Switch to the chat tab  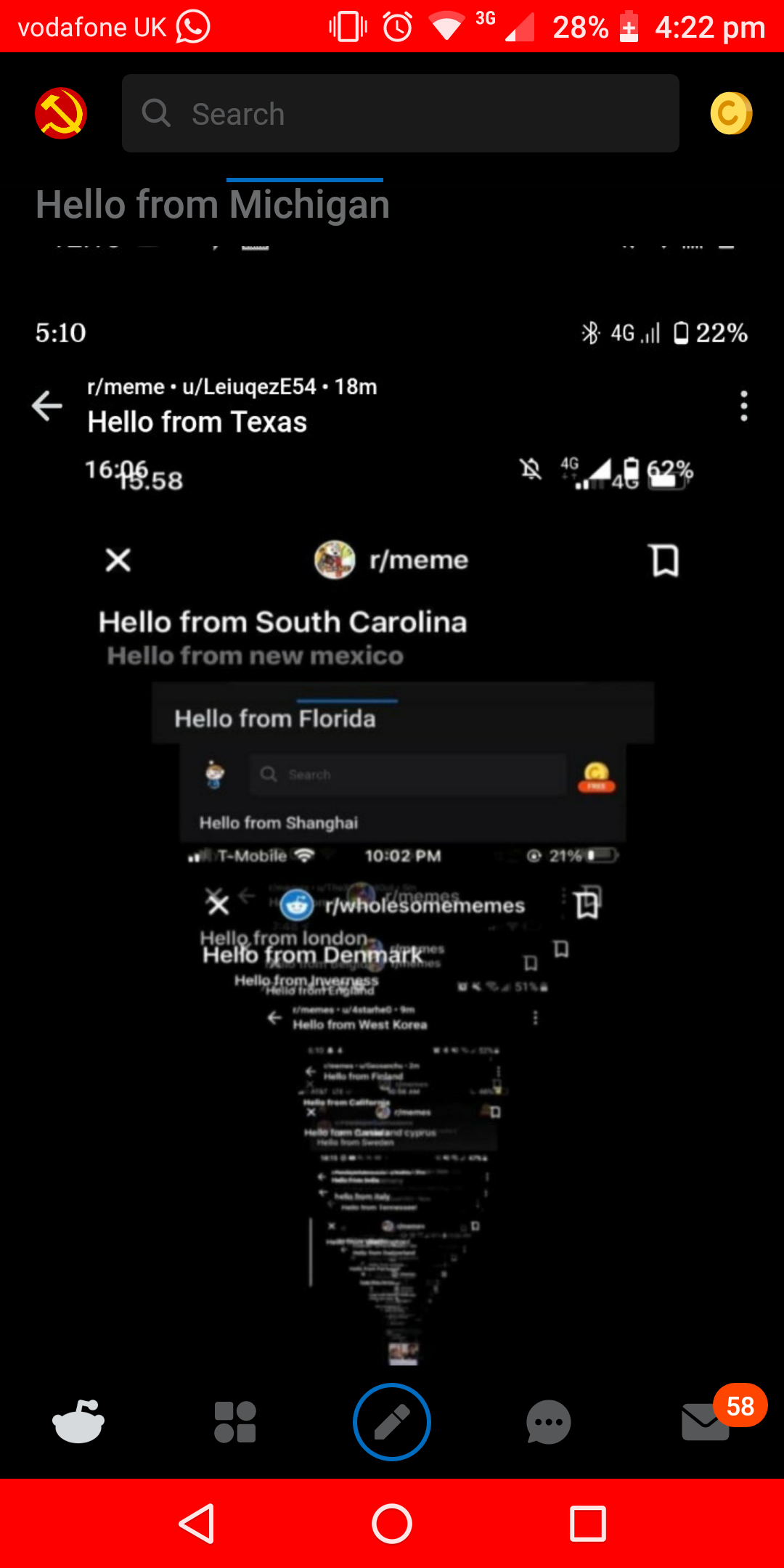[x=549, y=1421]
